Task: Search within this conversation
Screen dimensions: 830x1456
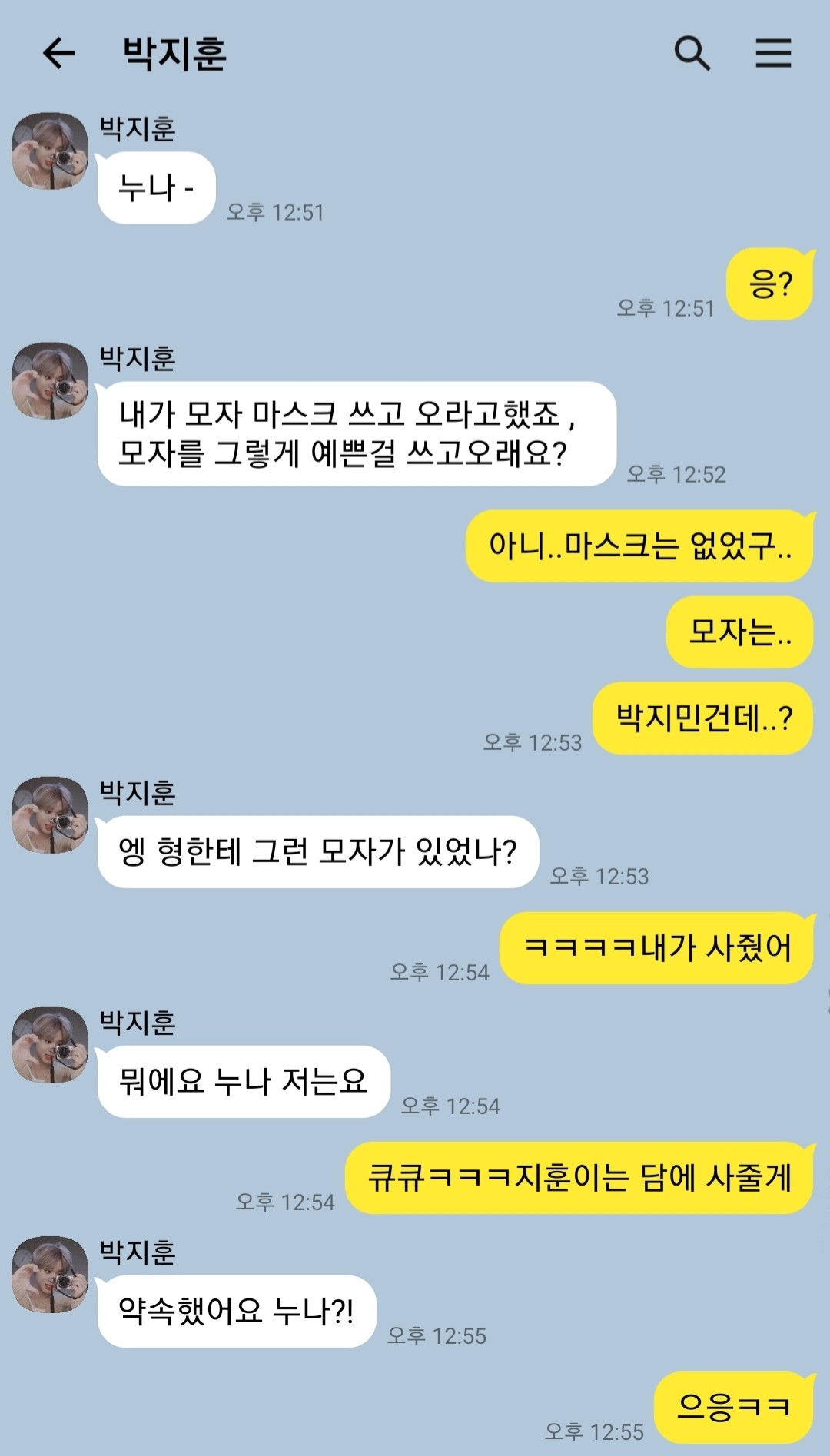Action: pos(692,54)
